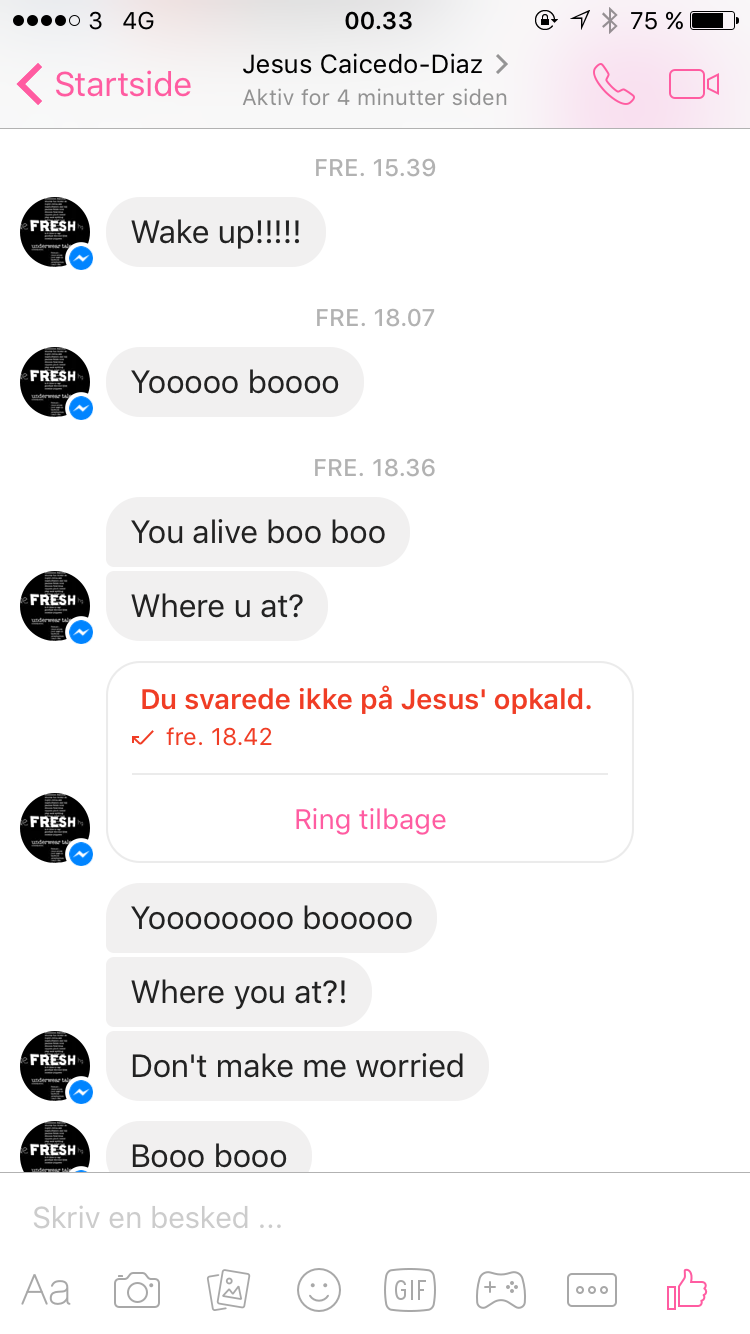Open the photo gallery picker

point(228,1290)
